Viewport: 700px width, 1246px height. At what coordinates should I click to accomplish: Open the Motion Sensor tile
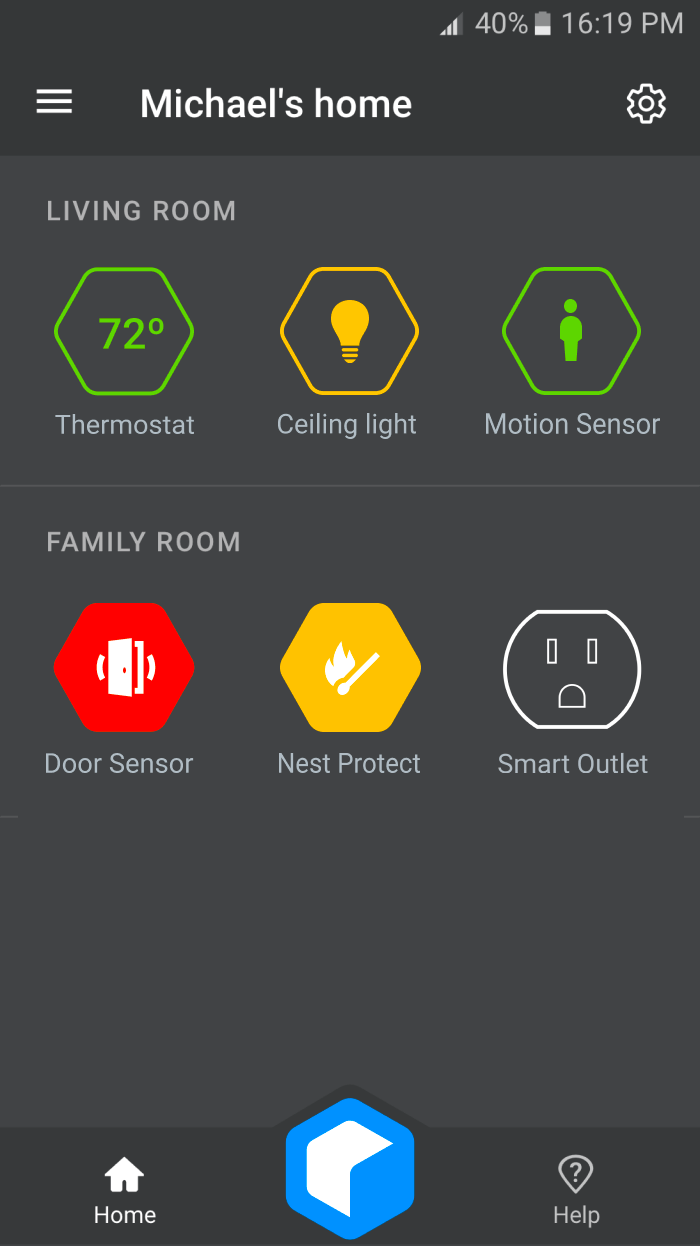pyautogui.click(x=571, y=331)
